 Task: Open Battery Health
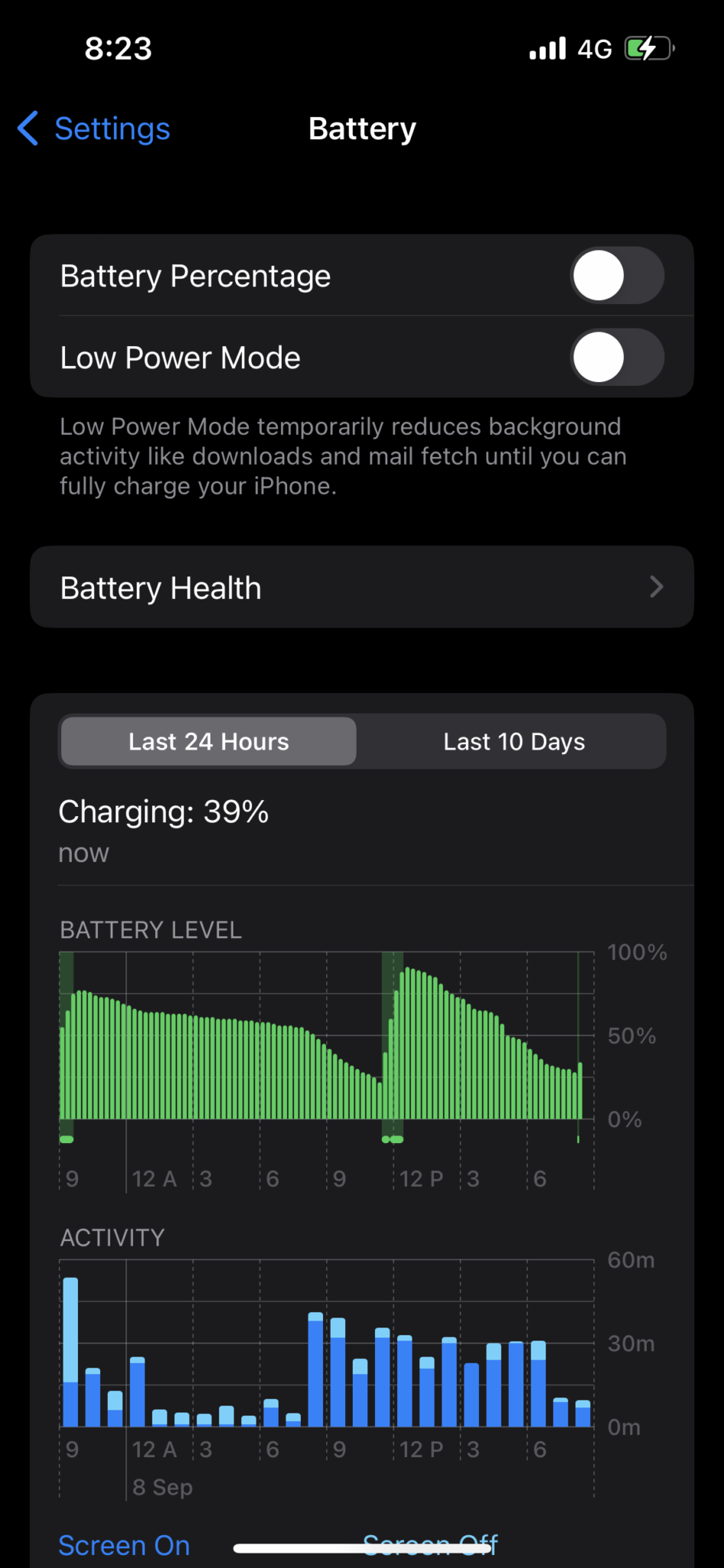tap(362, 587)
